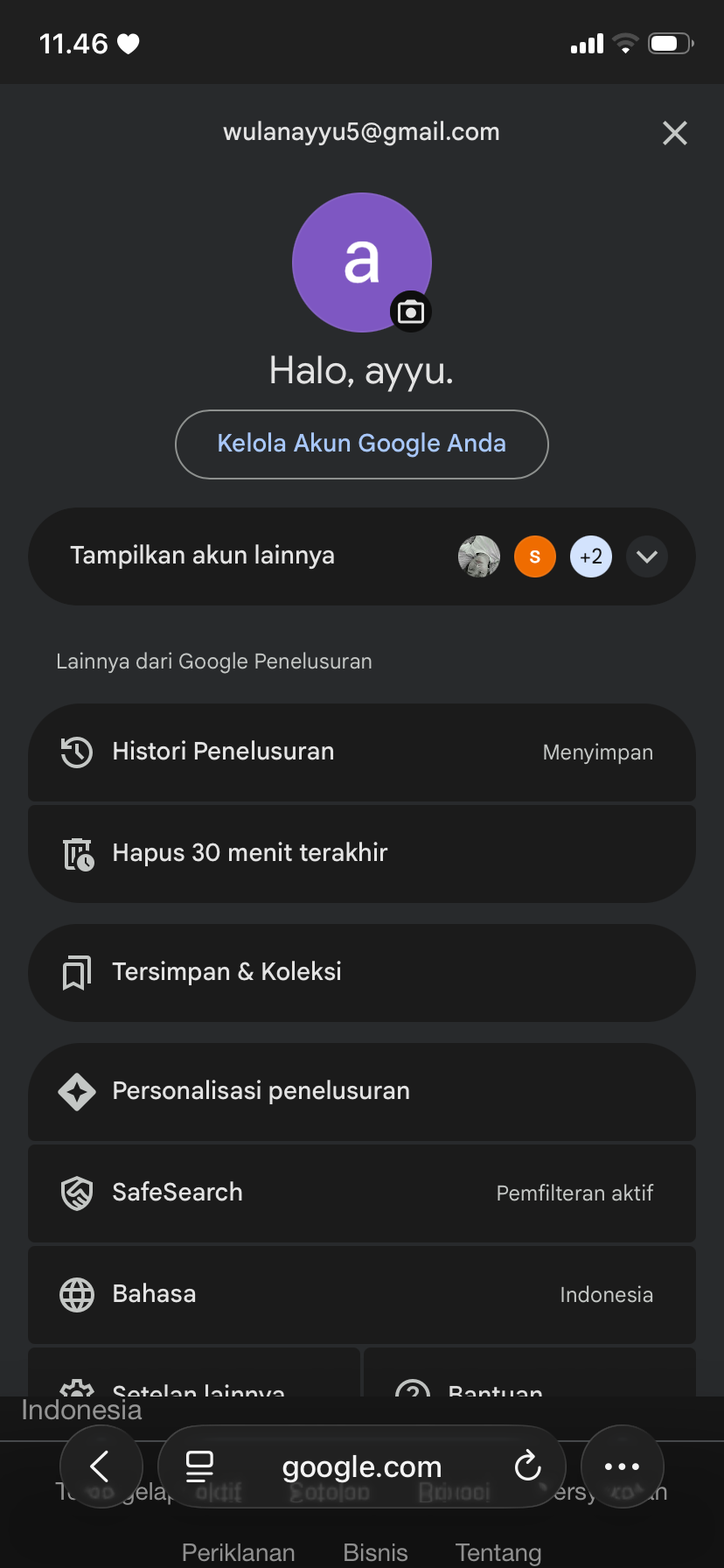The image size is (724, 1568).
Task: Tap the google.com address bar
Action: coord(361,1466)
